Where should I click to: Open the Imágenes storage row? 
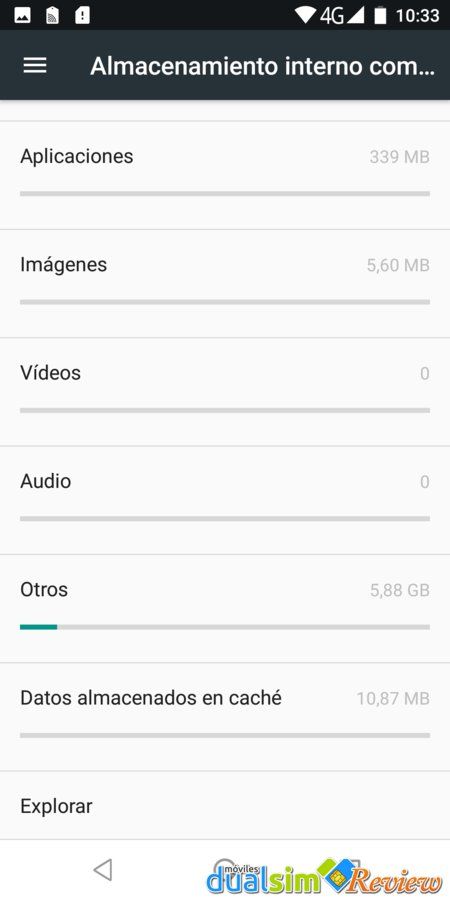pos(225,284)
